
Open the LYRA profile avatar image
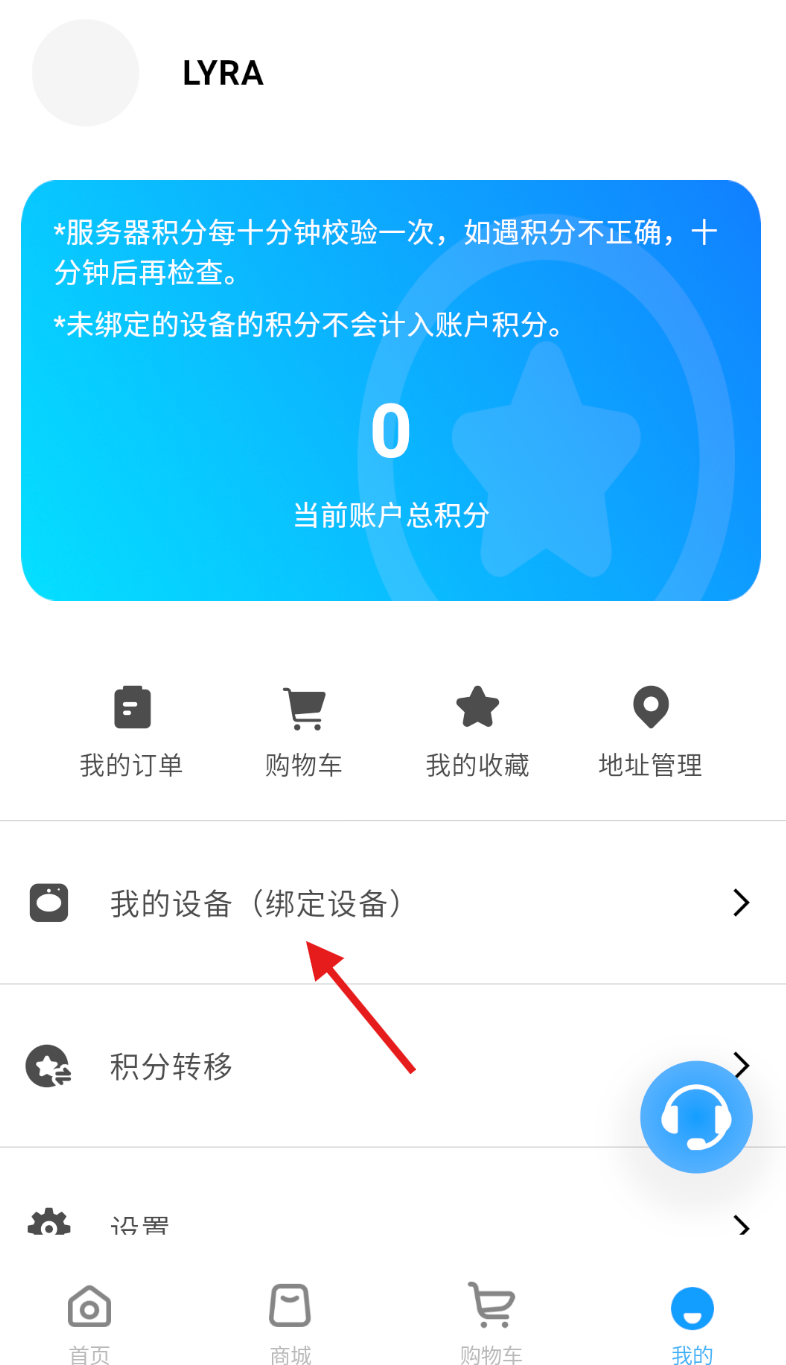click(x=85, y=73)
